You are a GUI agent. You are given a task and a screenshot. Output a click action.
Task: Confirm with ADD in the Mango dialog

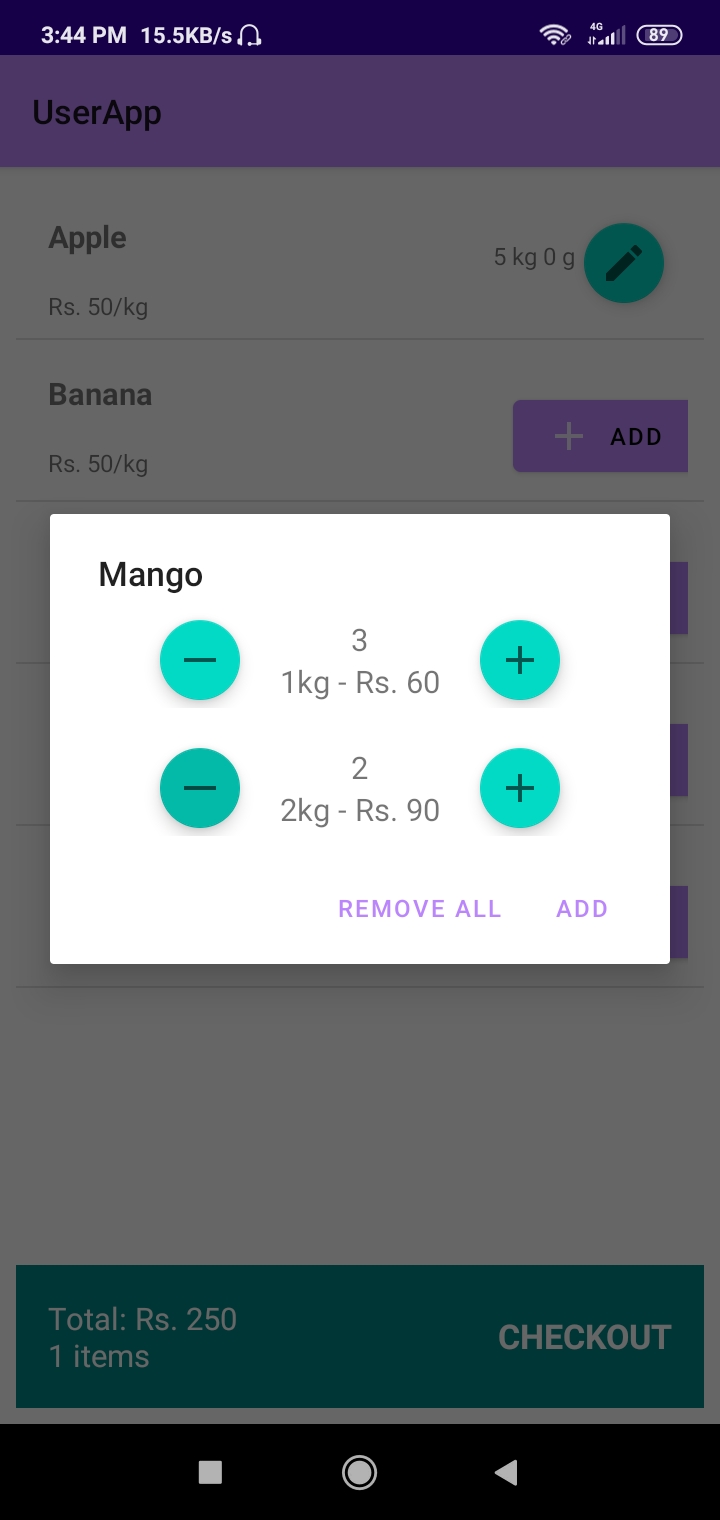pos(581,908)
